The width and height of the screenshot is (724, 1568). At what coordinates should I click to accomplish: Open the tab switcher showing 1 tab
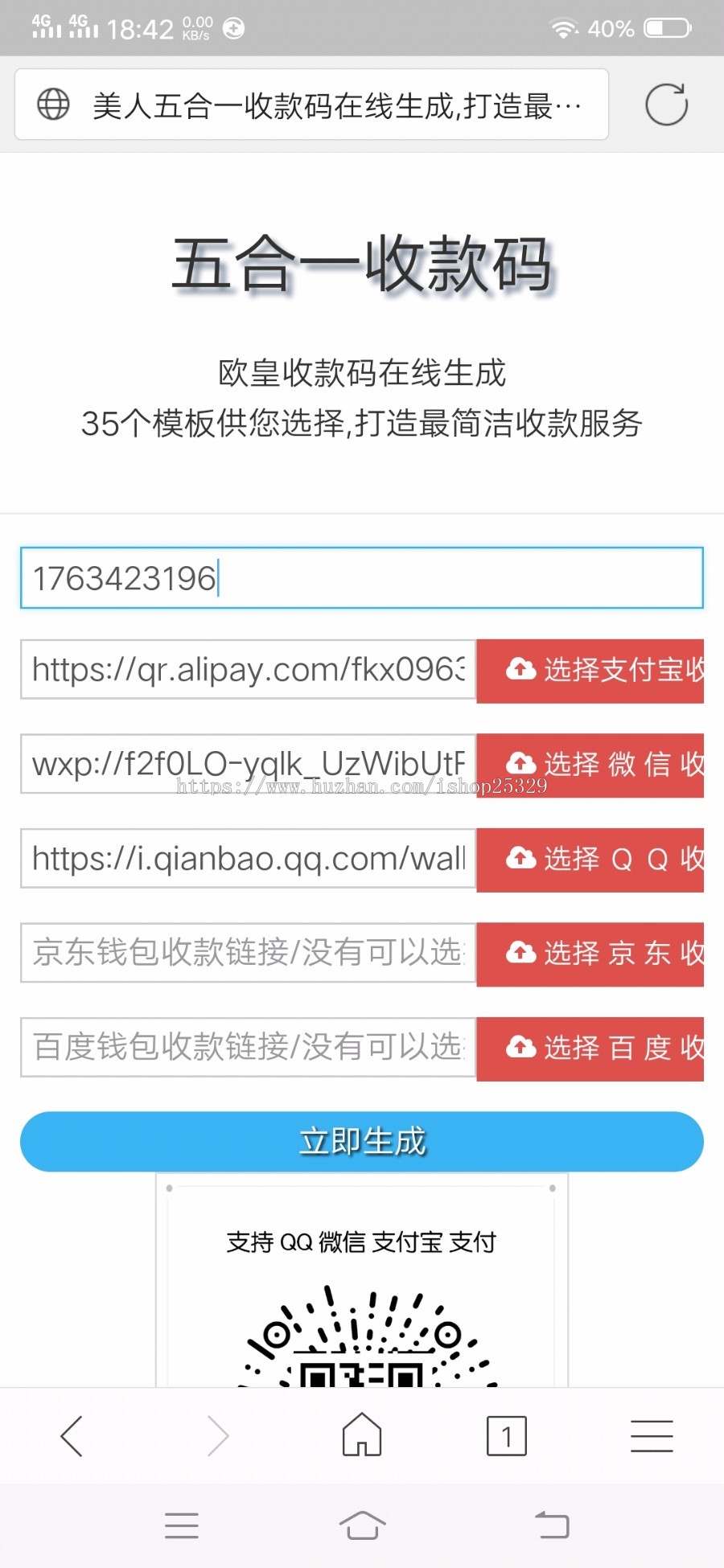pyautogui.click(x=505, y=1435)
